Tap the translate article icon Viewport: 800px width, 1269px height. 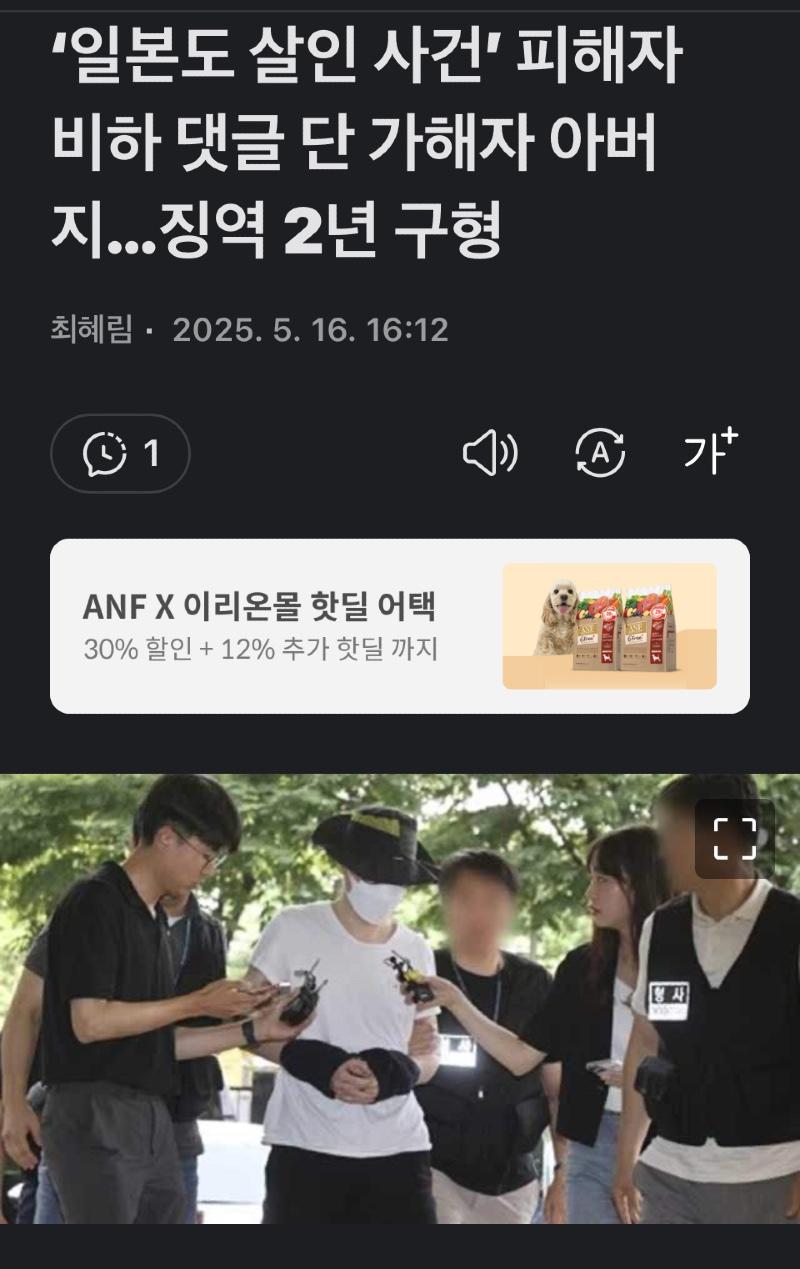[600, 454]
